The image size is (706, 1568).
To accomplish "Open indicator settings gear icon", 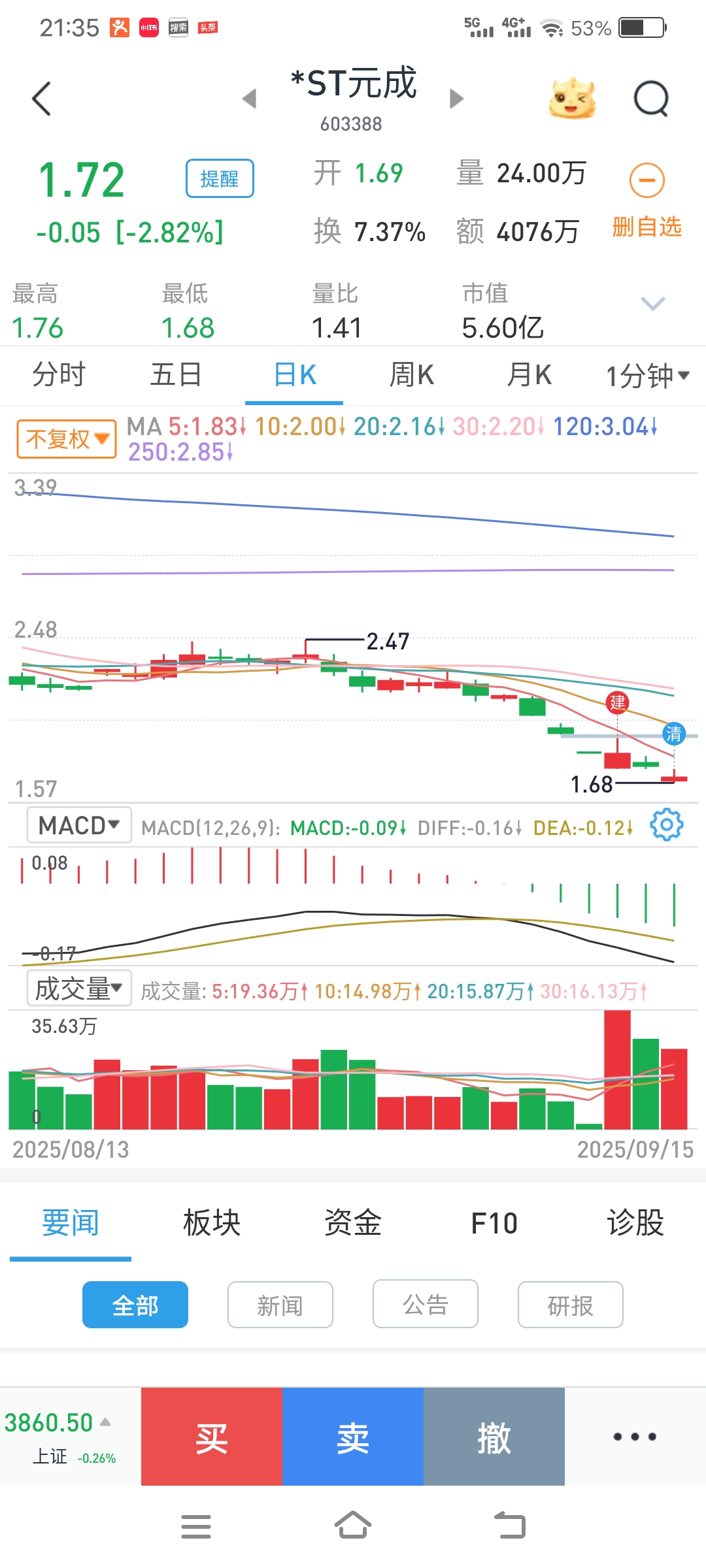I will [666, 825].
